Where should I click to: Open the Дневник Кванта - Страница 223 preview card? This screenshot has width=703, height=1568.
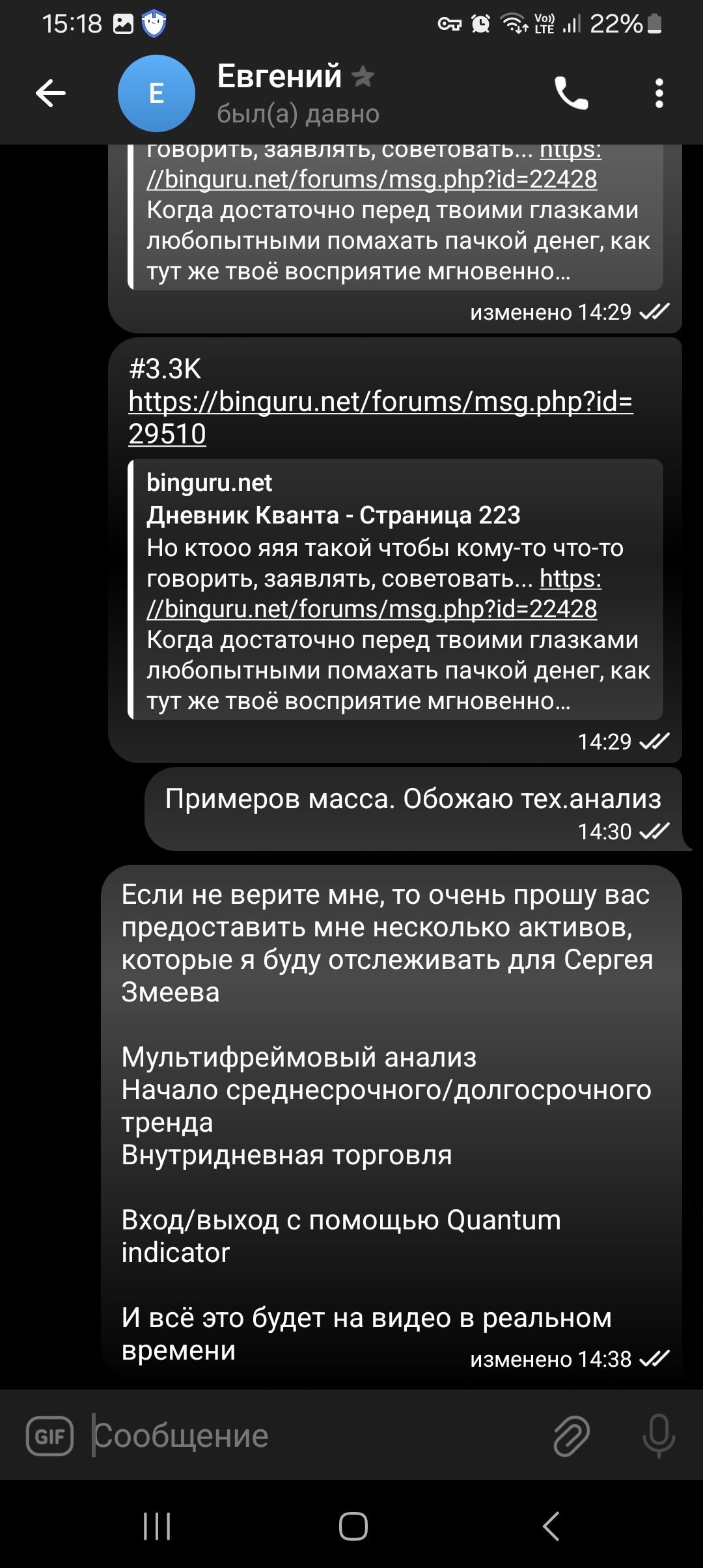(x=396, y=589)
